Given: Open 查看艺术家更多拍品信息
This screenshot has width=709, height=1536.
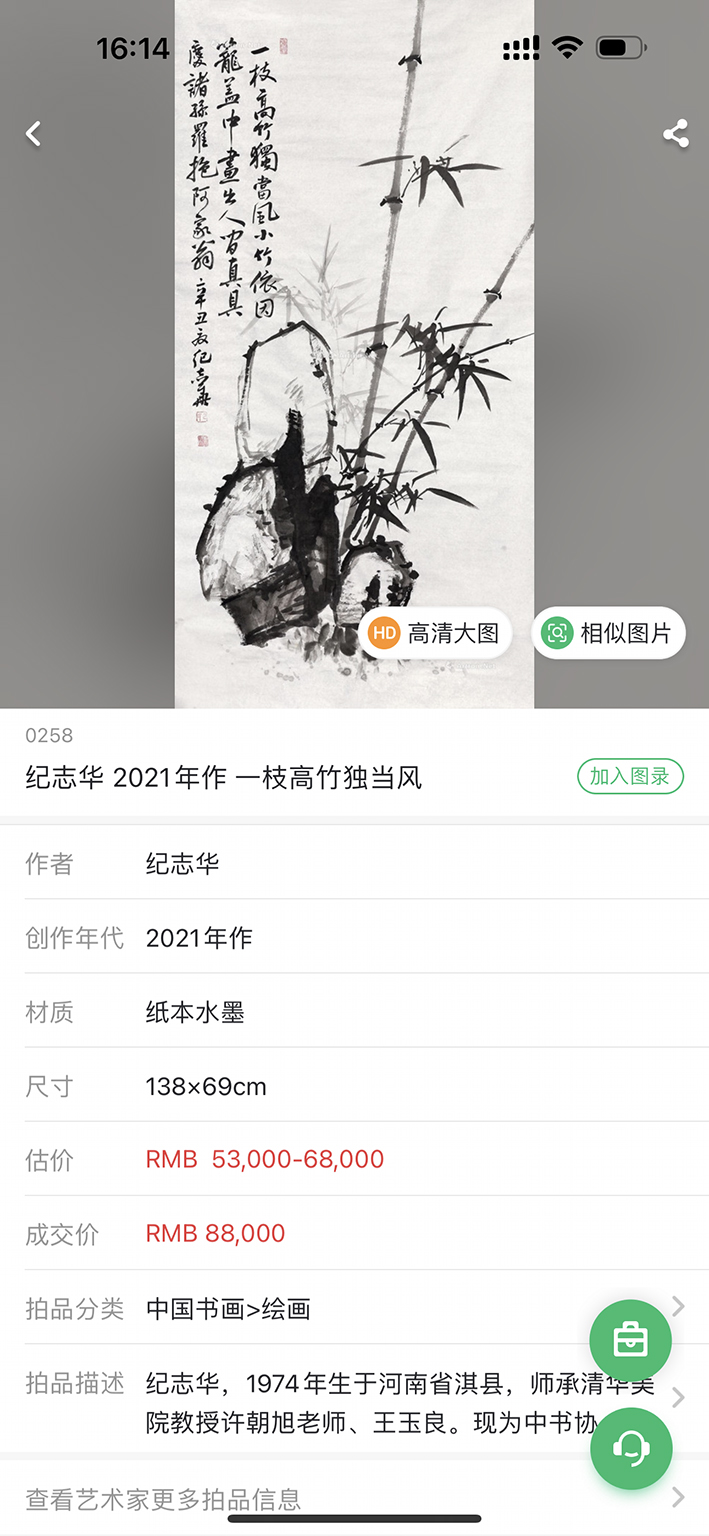Looking at the screenshot, I should click(354, 1499).
